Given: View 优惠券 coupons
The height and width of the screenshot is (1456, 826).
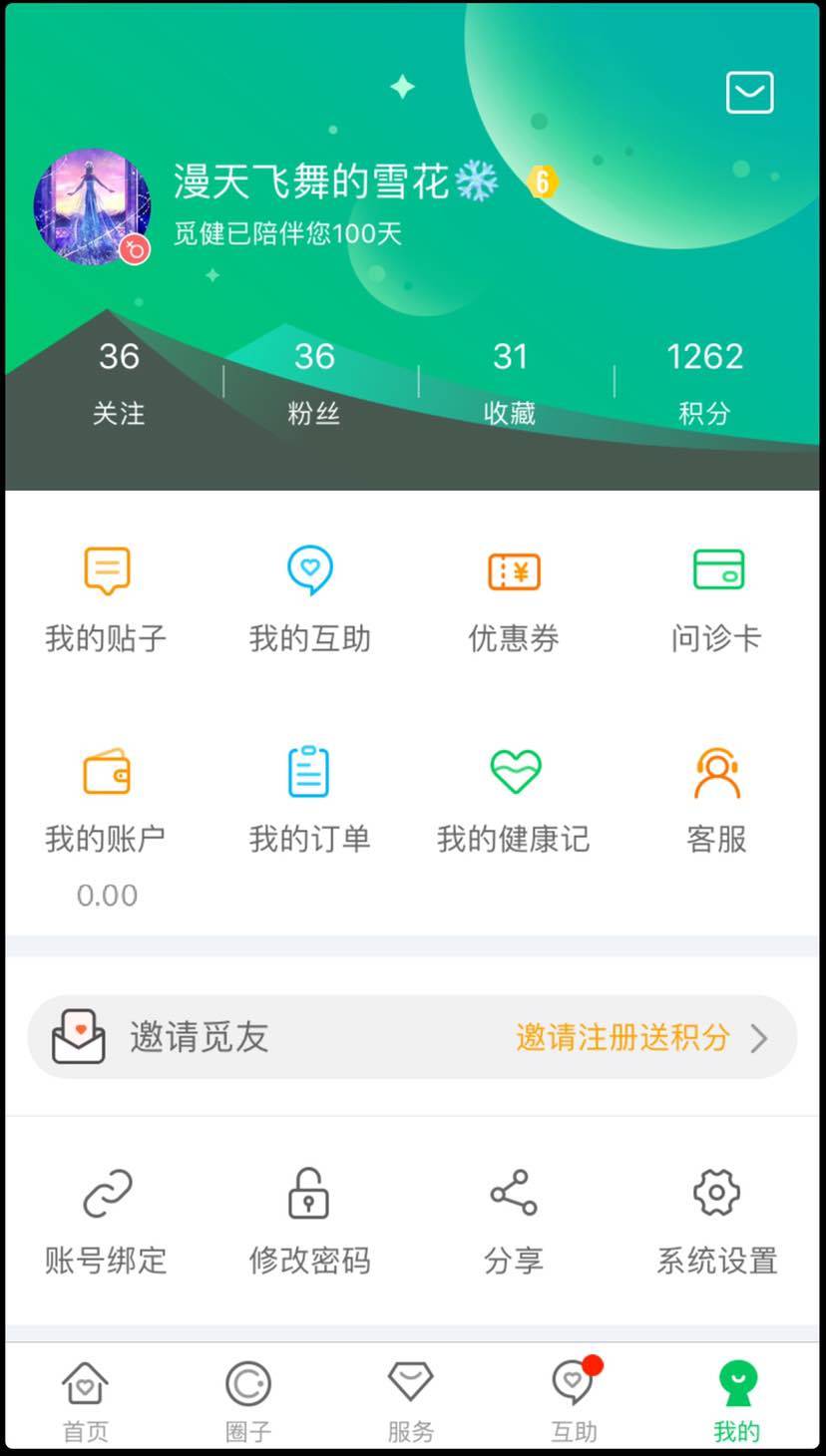Looking at the screenshot, I should (x=514, y=597).
